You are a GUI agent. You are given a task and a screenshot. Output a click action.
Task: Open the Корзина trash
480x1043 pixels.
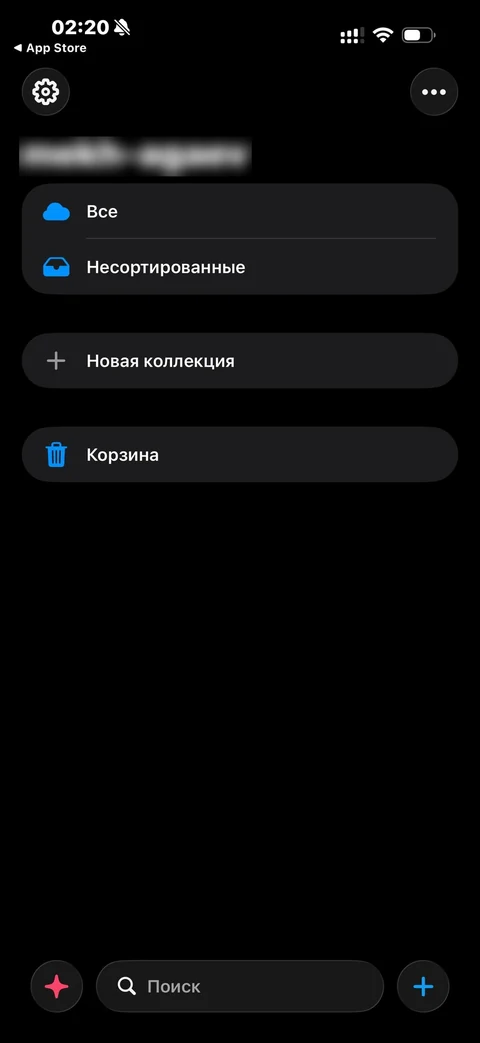[x=240, y=455]
